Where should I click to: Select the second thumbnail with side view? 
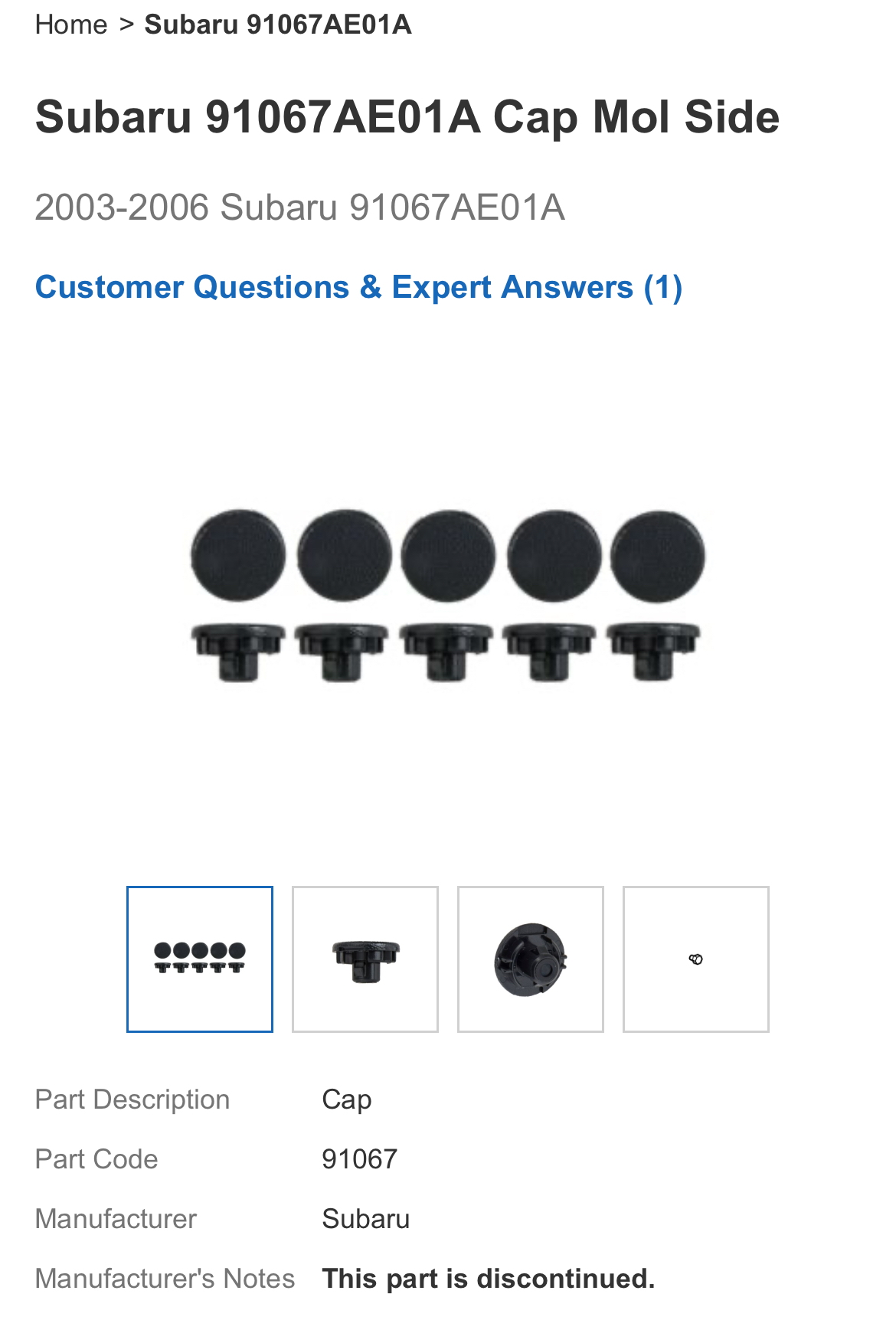(x=365, y=959)
